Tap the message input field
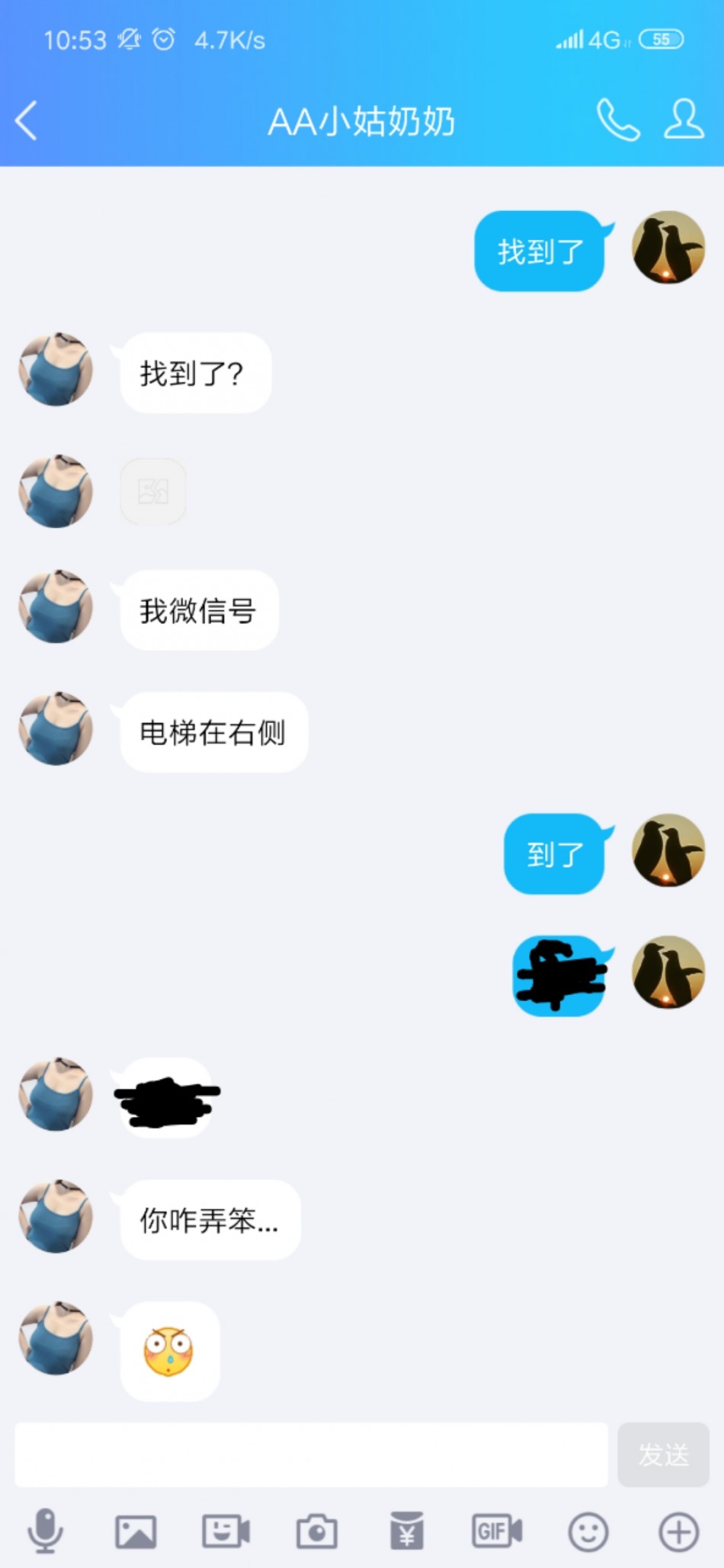Screen dimensions: 724x1568 tap(311, 1454)
